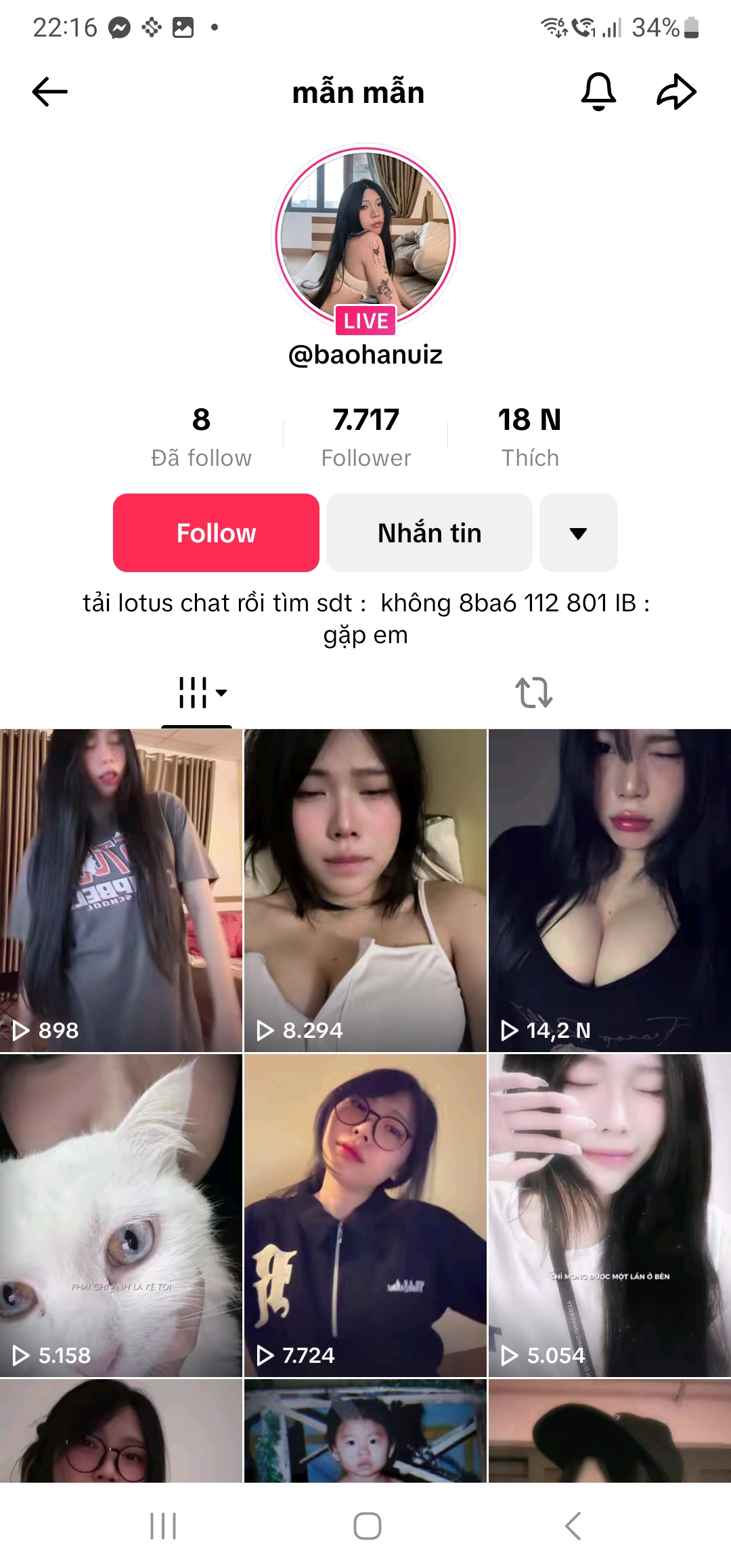The width and height of the screenshot is (731, 1568).
Task: Go to the phone home screen
Action: tap(367, 1526)
